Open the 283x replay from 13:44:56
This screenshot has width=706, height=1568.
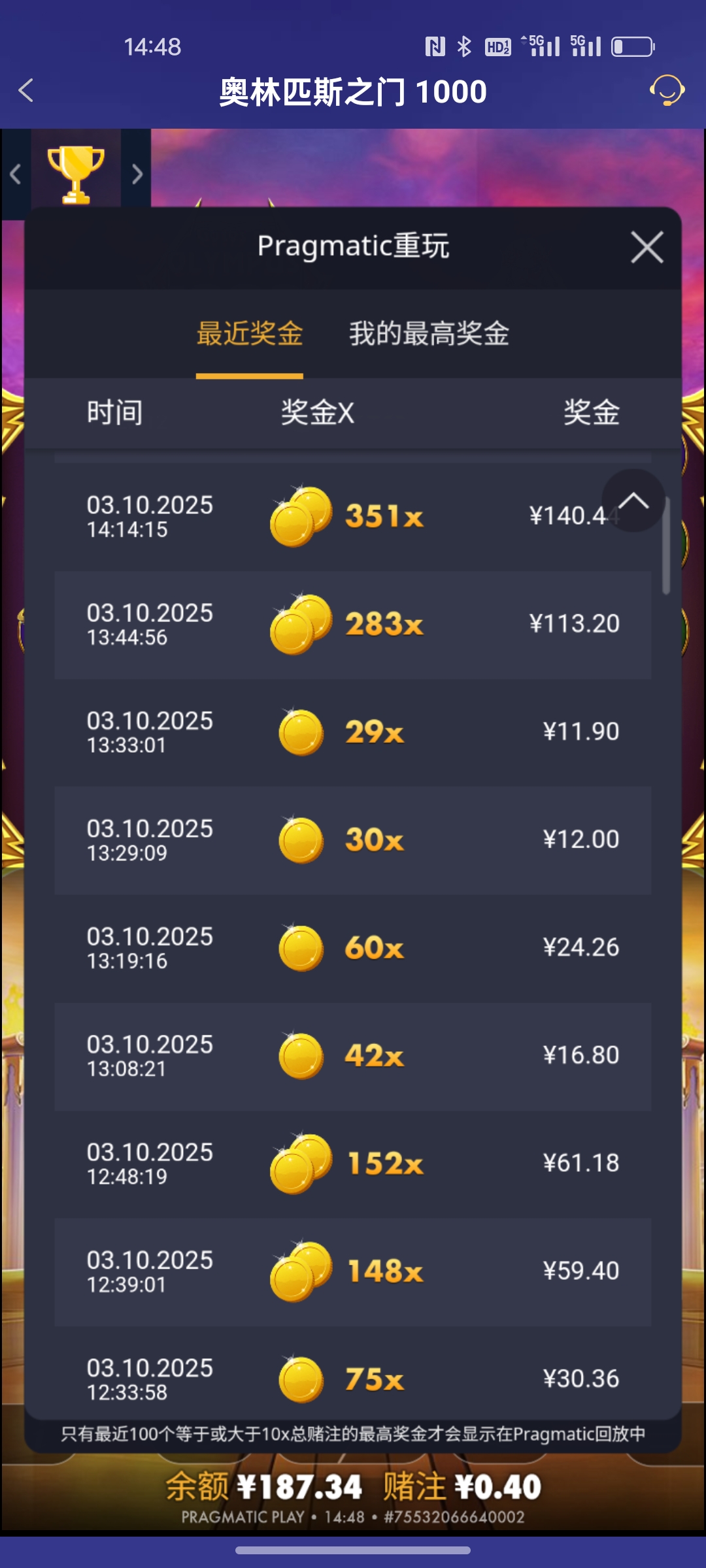tap(352, 625)
